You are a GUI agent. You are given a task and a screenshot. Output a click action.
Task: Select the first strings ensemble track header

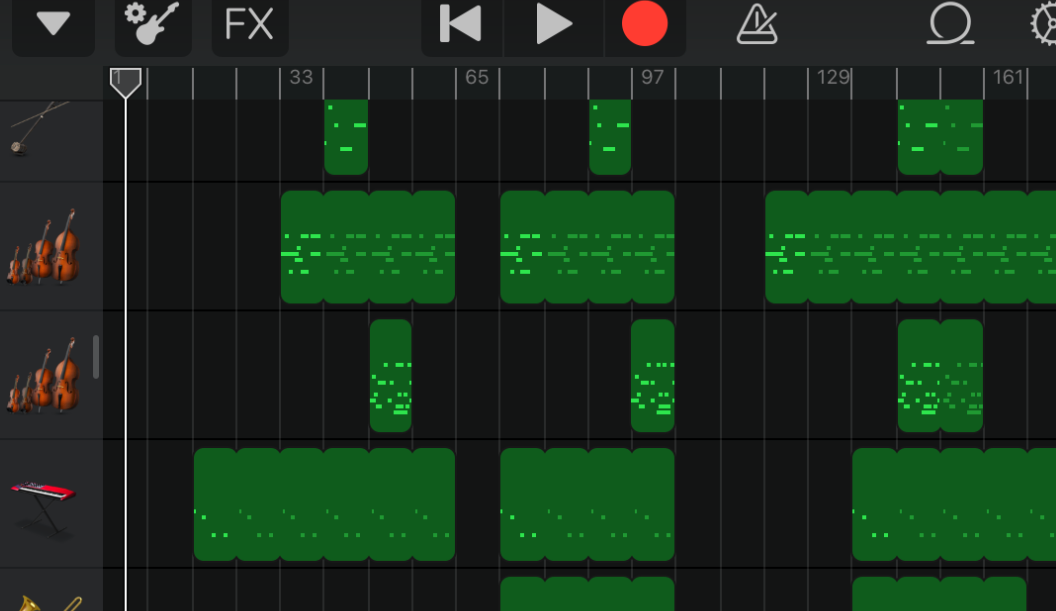(x=45, y=247)
